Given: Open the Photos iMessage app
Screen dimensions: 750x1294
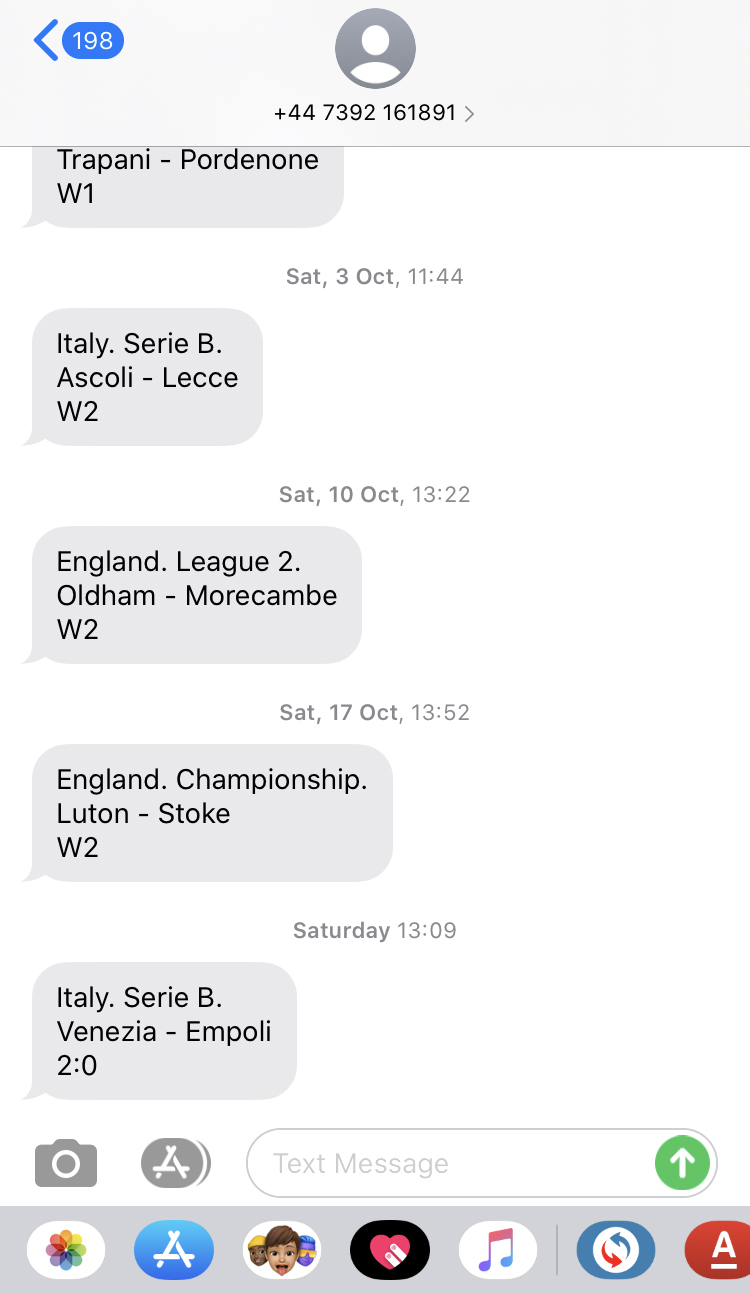Looking at the screenshot, I should [66, 1250].
